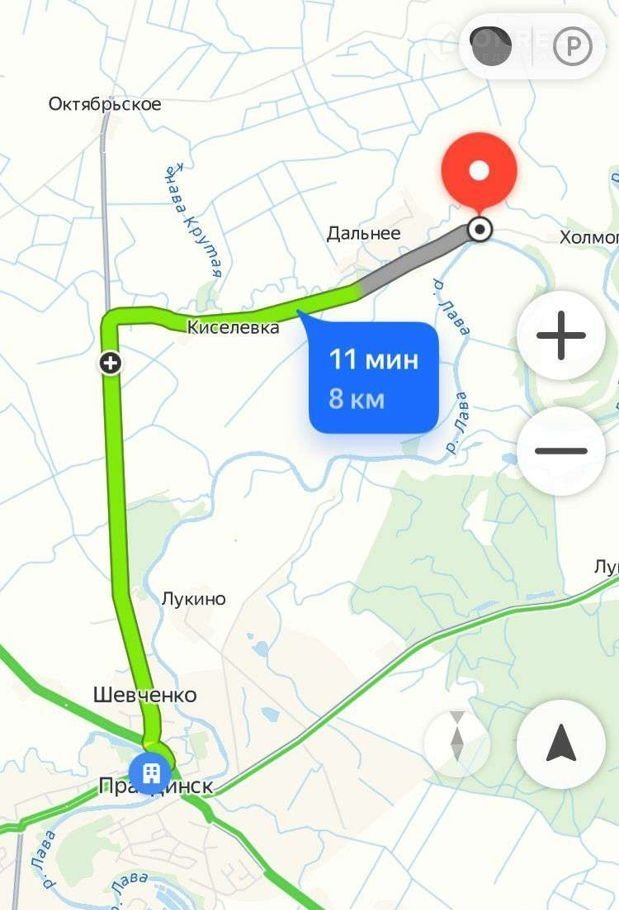Center map on my location arrow
The image size is (619, 910).
point(561,743)
